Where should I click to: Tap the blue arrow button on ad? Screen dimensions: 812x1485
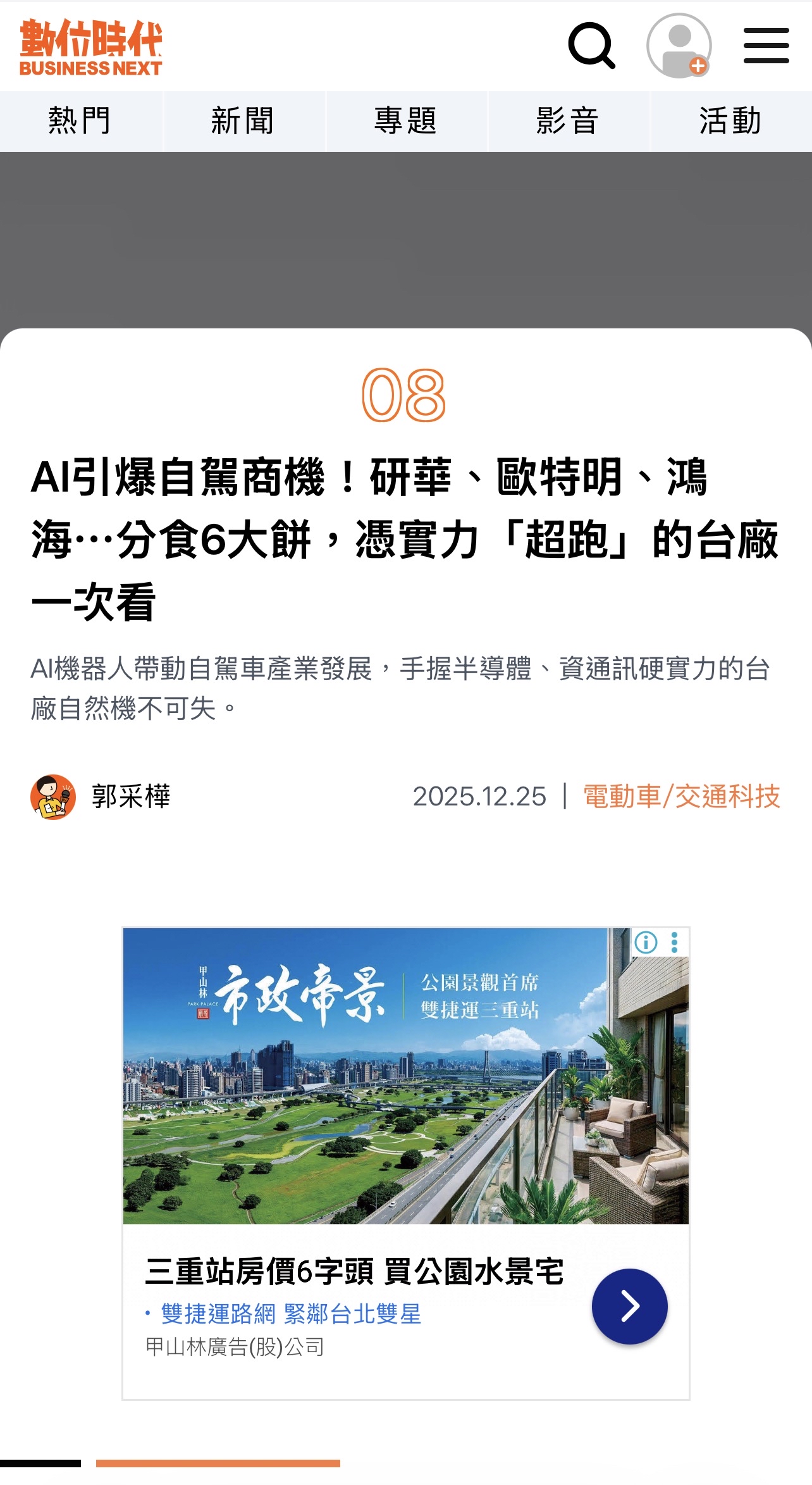[x=629, y=1306]
